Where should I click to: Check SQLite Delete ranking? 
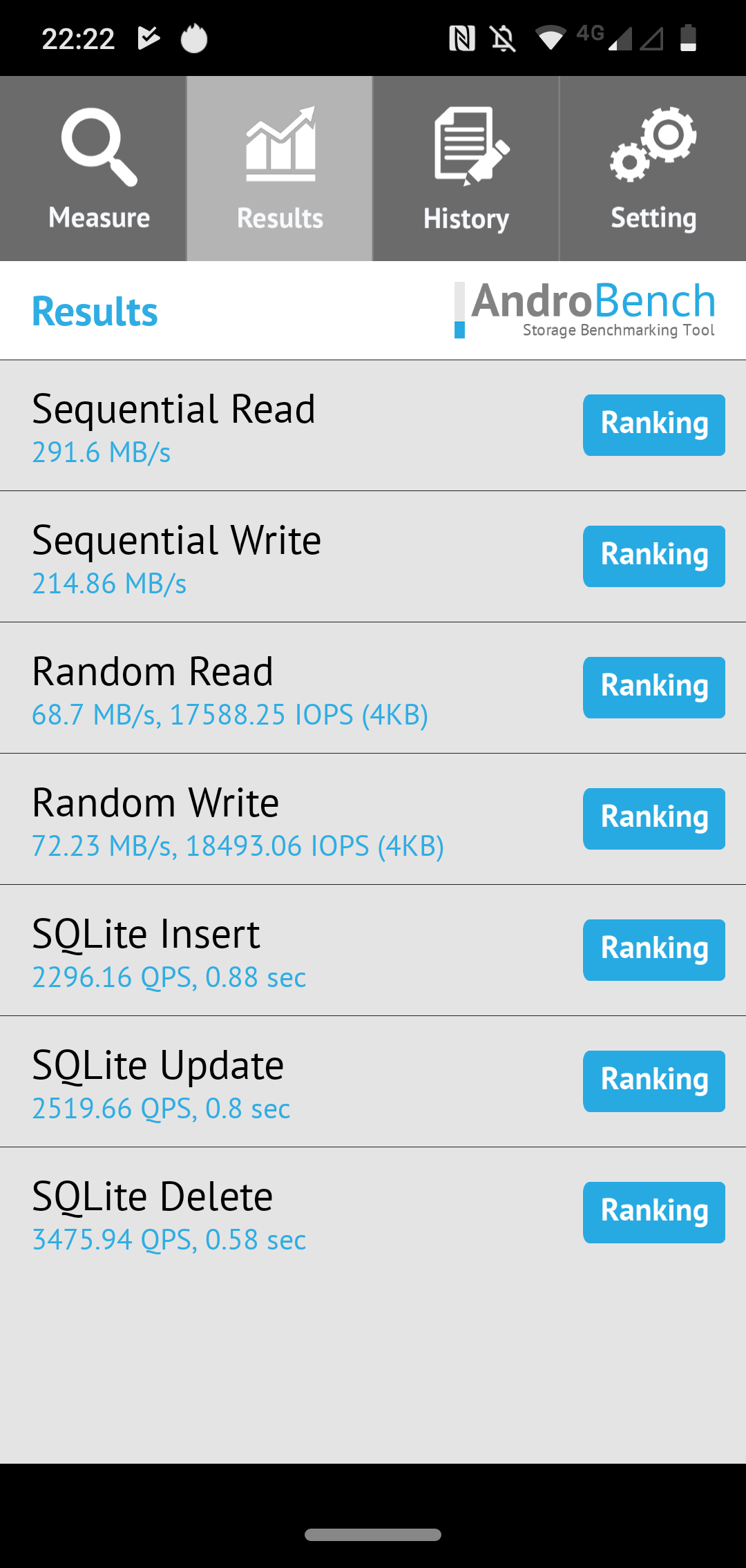click(653, 1212)
